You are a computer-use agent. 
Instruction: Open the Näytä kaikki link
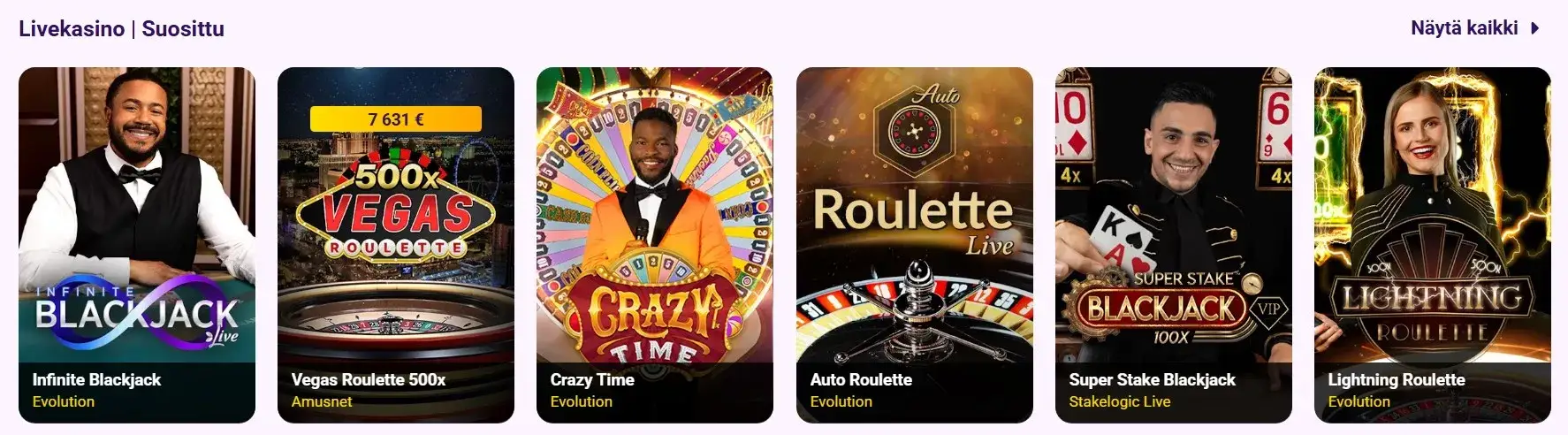[x=1474, y=28]
